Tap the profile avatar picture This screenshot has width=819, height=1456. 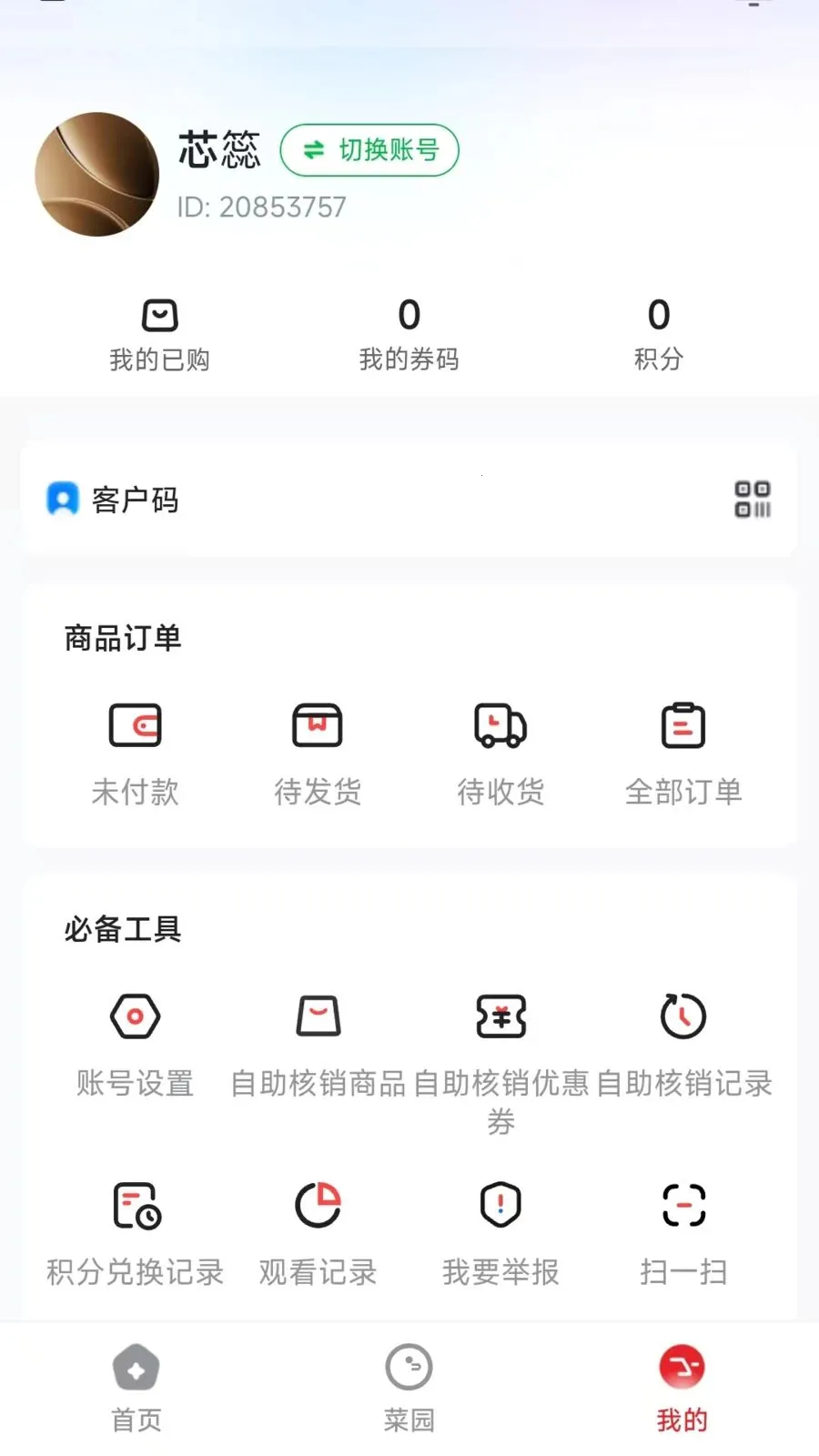97,173
